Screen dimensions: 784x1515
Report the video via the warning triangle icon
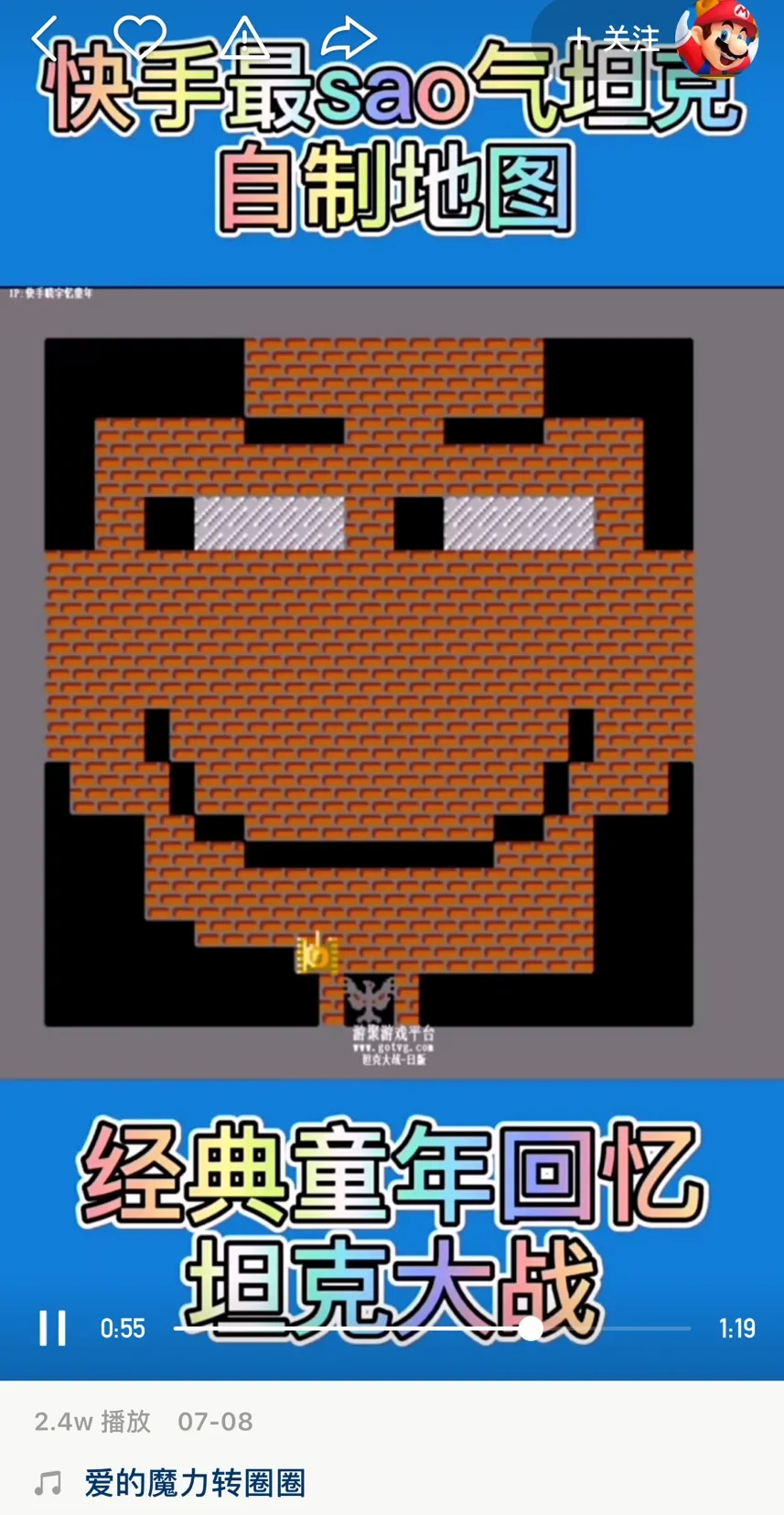pos(245,38)
